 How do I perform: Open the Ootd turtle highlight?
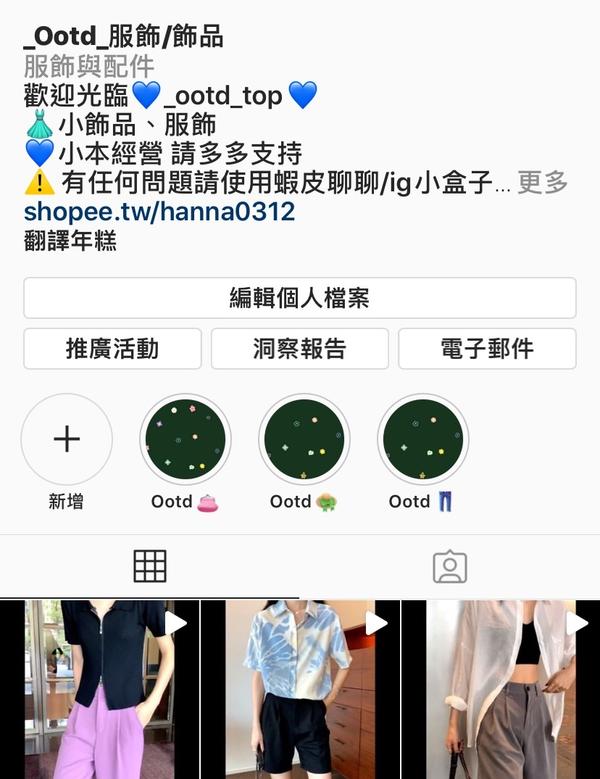(304, 440)
